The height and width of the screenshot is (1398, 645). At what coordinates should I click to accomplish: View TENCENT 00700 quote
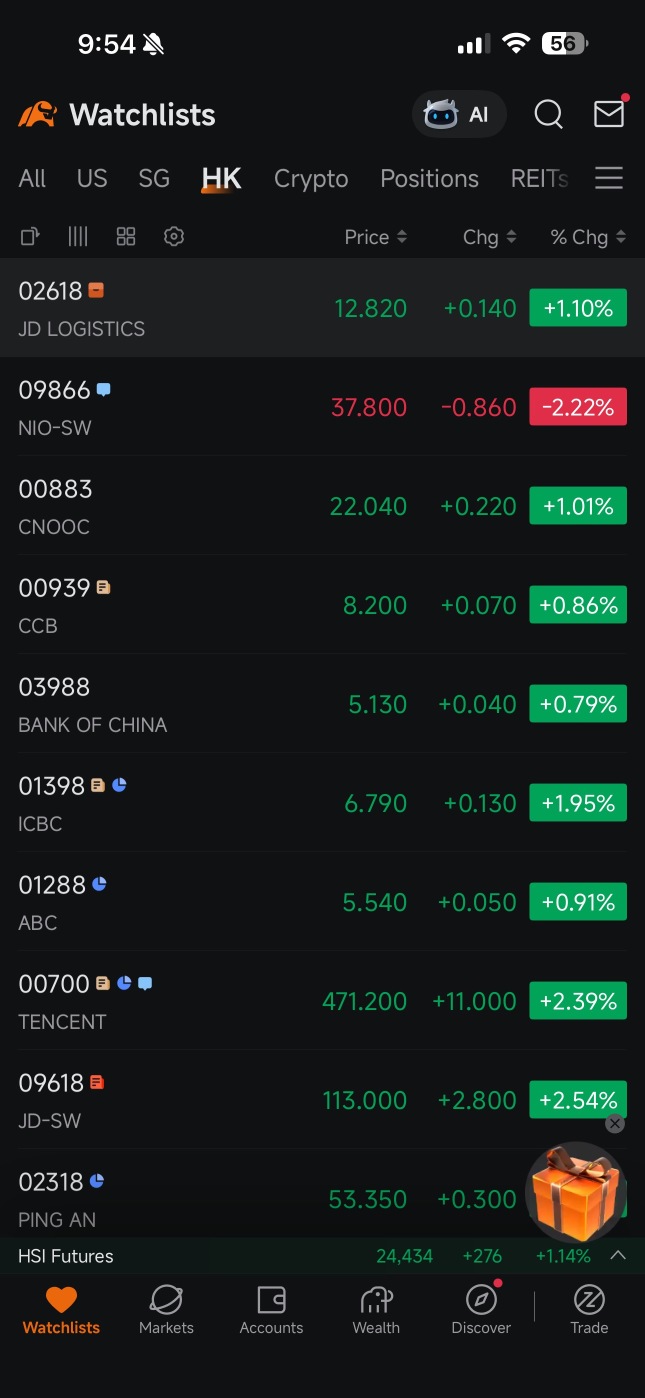pyautogui.click(x=322, y=1001)
